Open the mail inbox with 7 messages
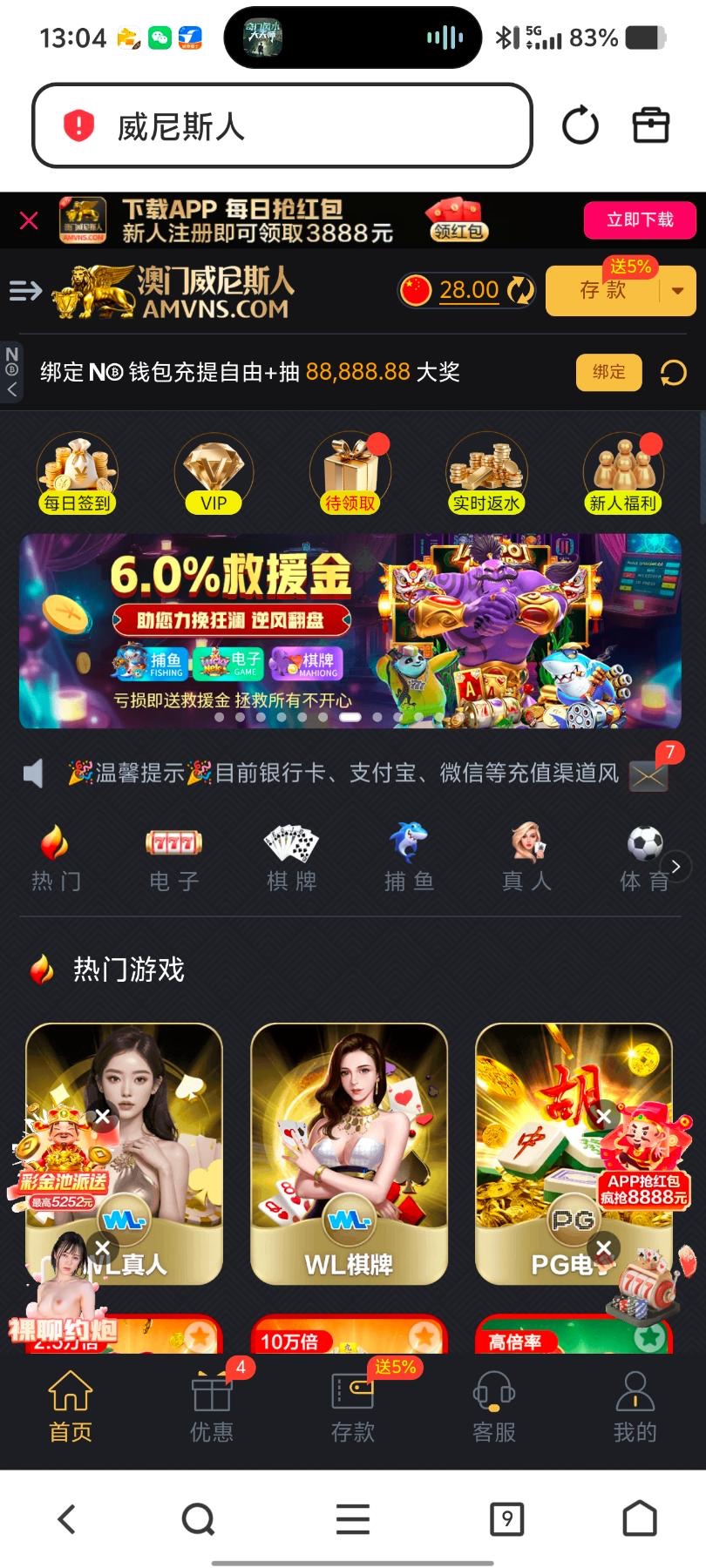The height and width of the screenshot is (1568, 706). tap(648, 774)
